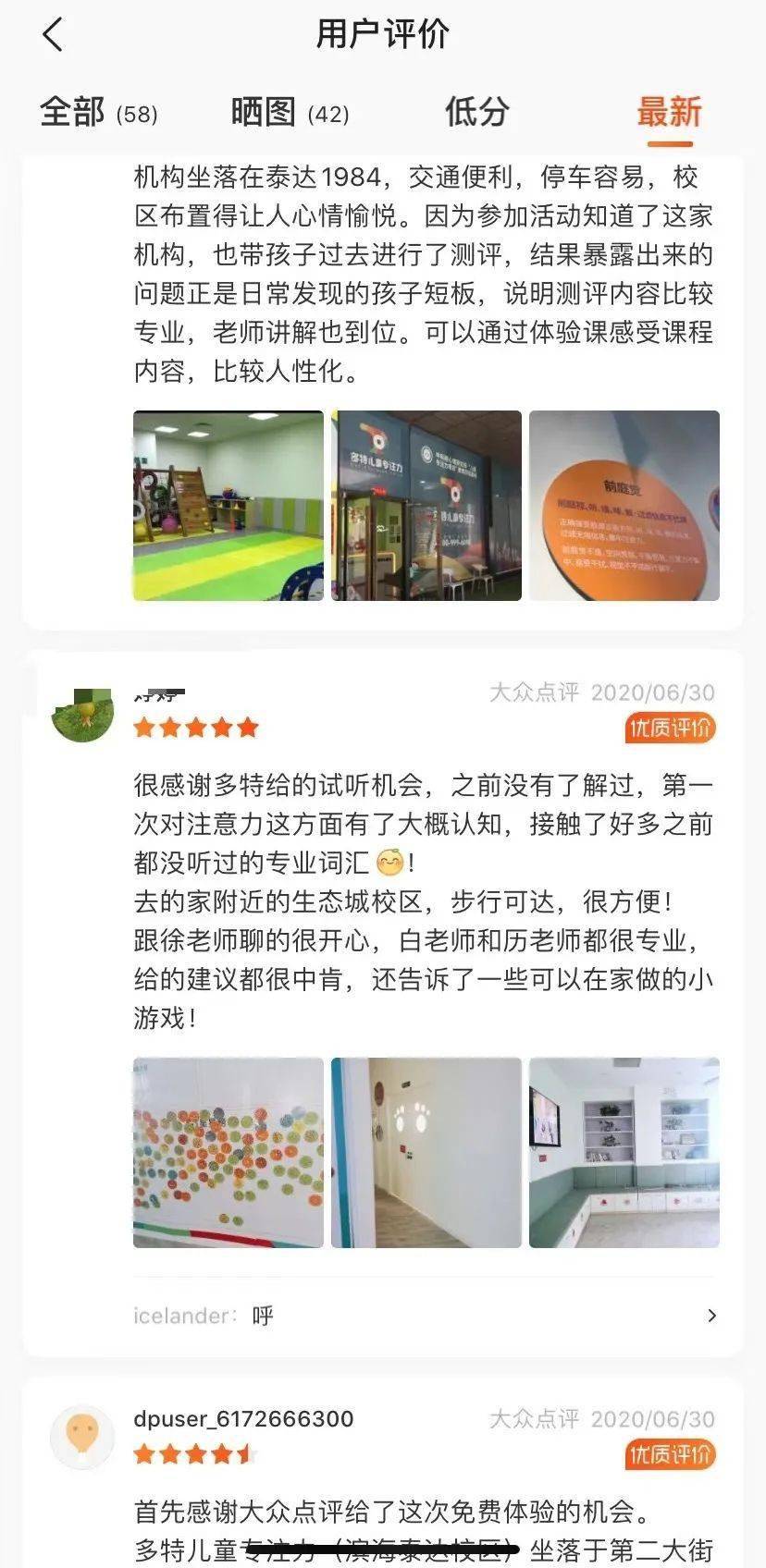Open the orange 前庭觉 sign photo

624,506
